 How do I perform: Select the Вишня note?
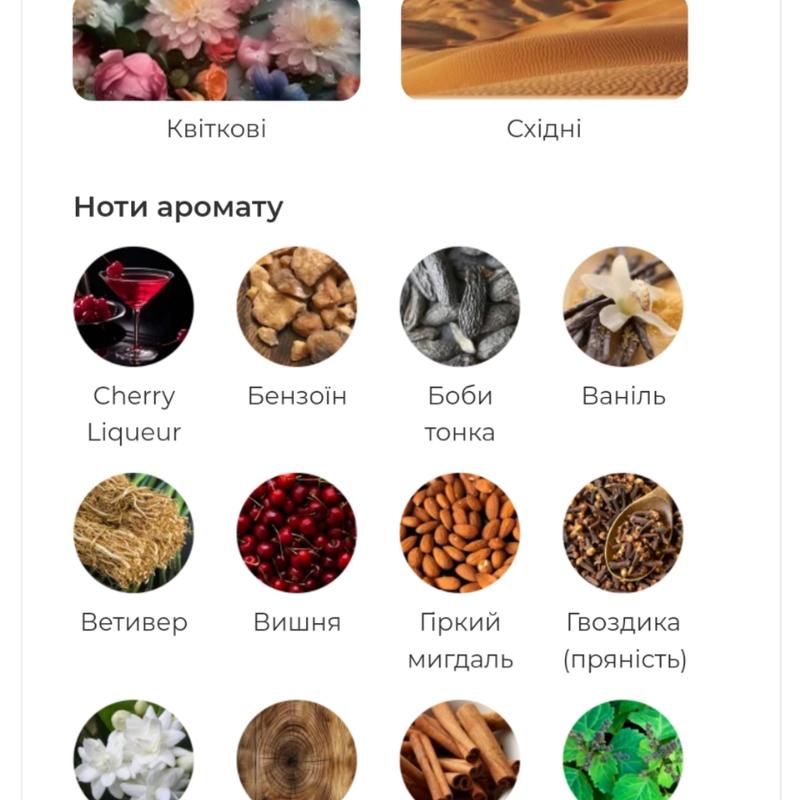coord(297,533)
